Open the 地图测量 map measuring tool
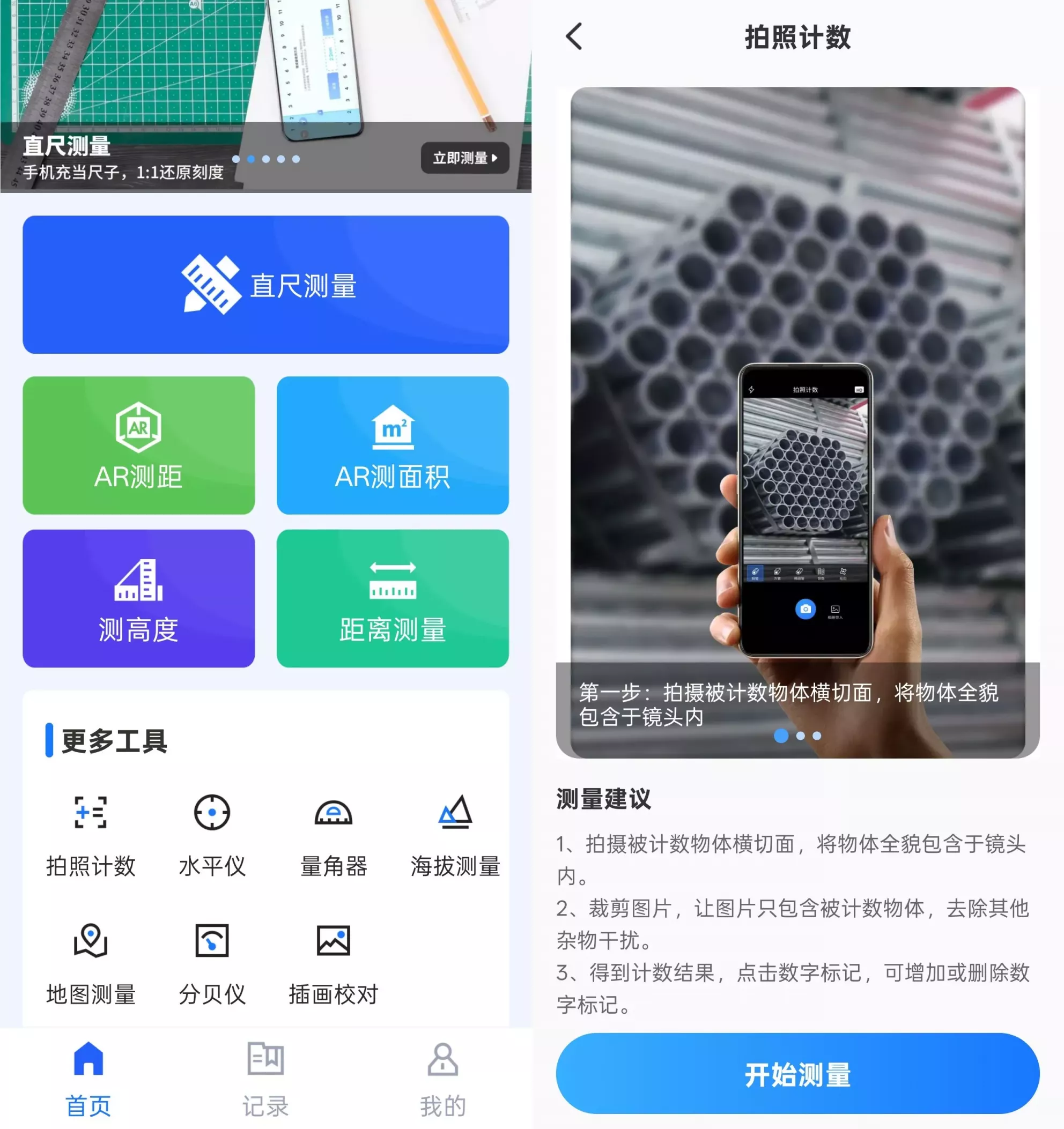 (x=90, y=963)
